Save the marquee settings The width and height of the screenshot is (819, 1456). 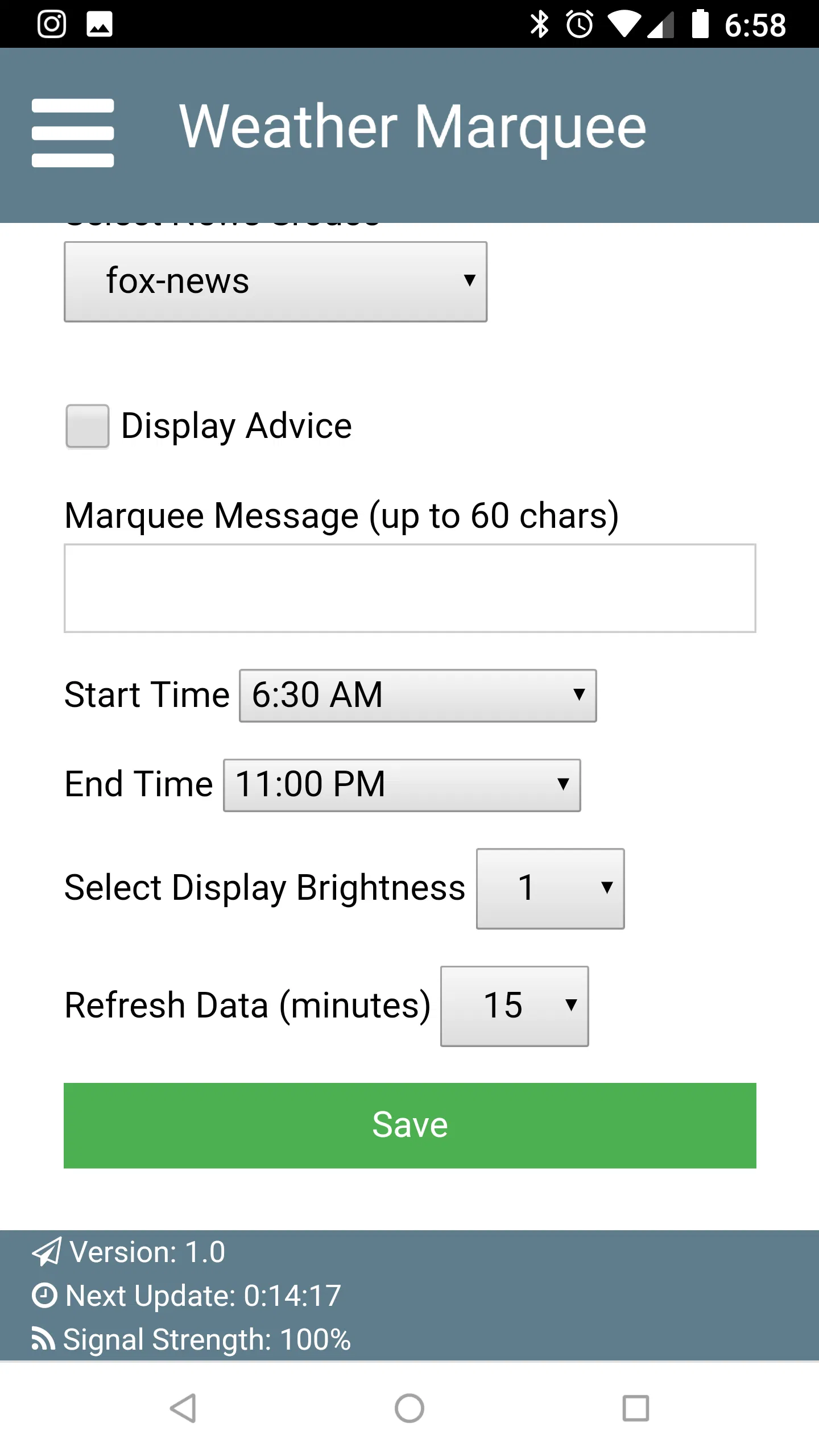pos(409,1125)
